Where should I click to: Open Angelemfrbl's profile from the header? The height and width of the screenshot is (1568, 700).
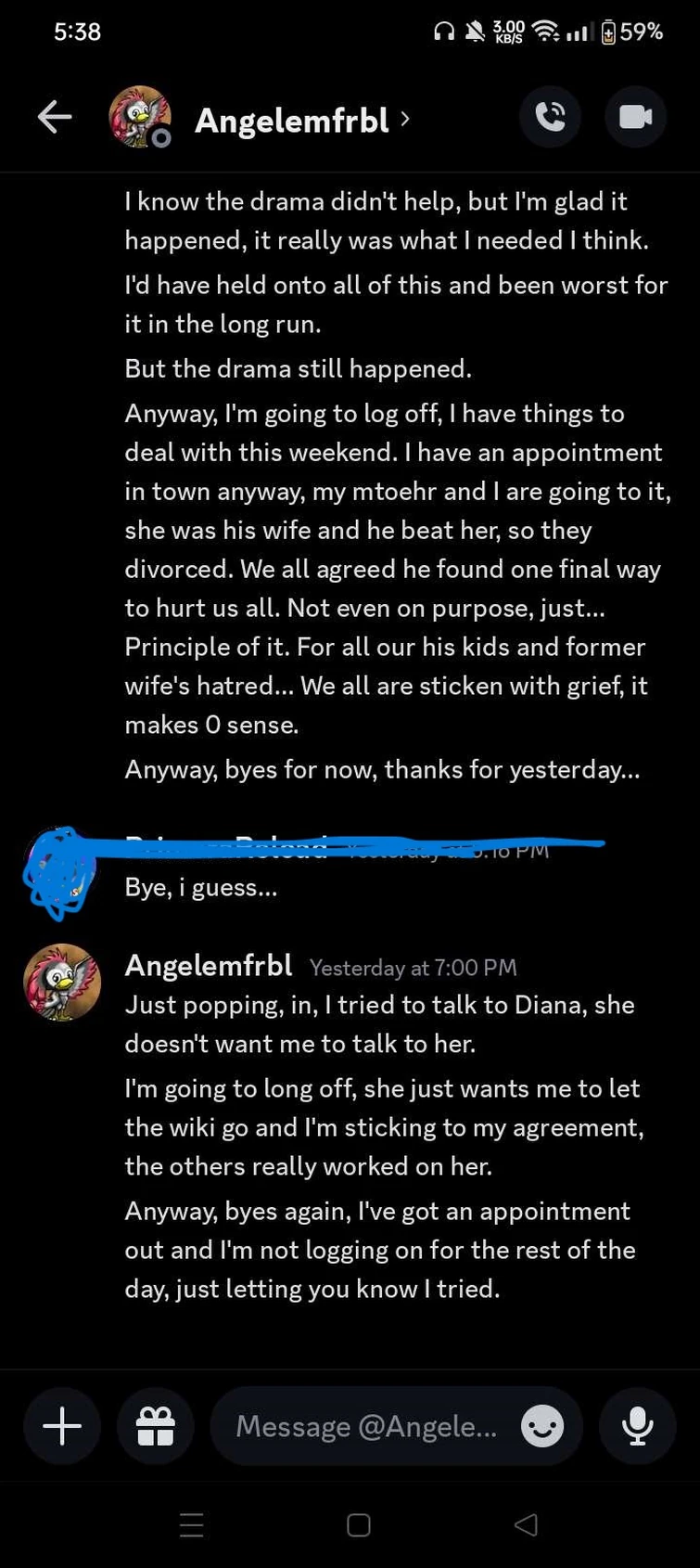(x=291, y=120)
